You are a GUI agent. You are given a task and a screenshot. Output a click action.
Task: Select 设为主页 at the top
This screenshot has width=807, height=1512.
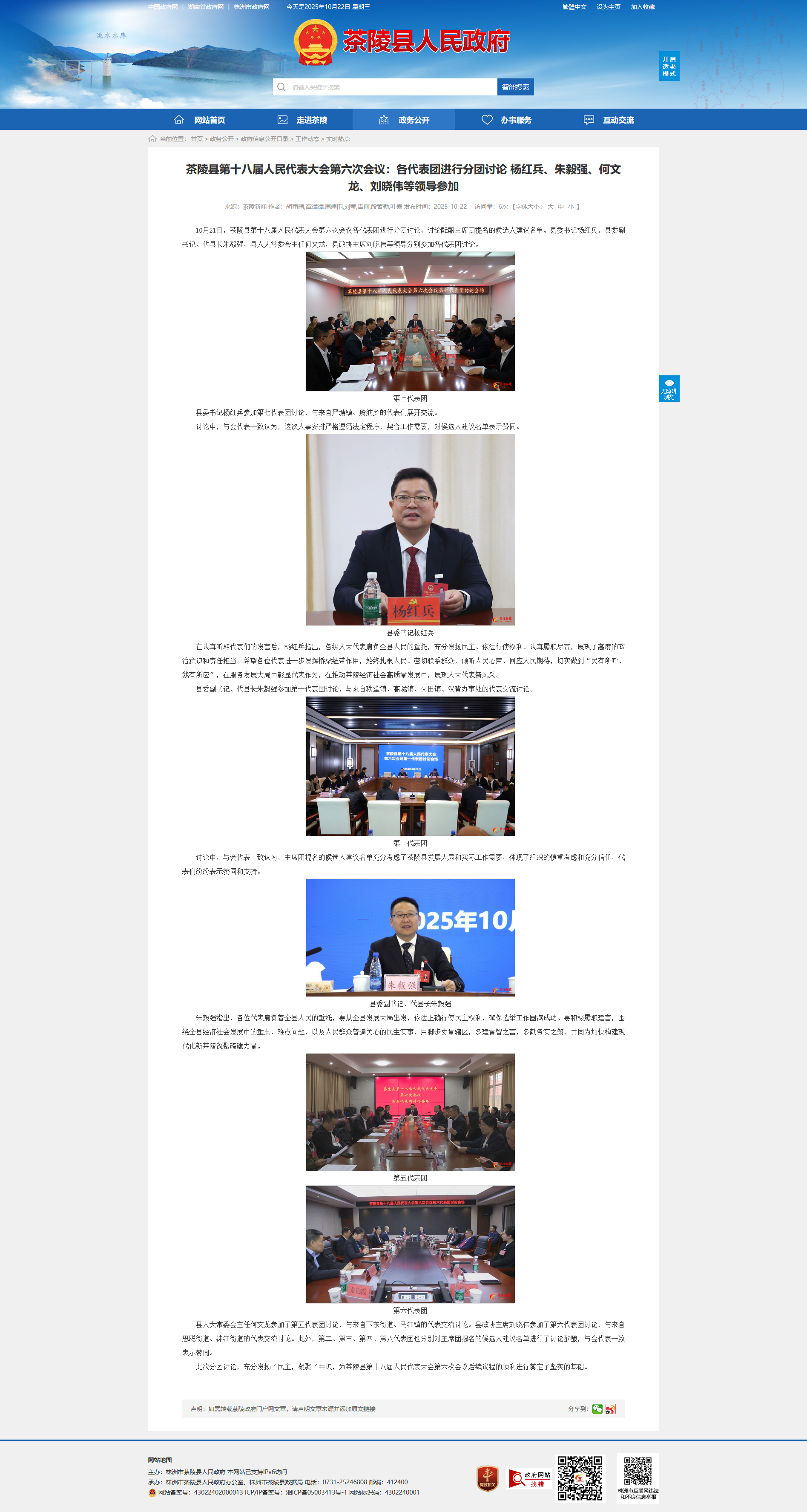click(608, 7)
